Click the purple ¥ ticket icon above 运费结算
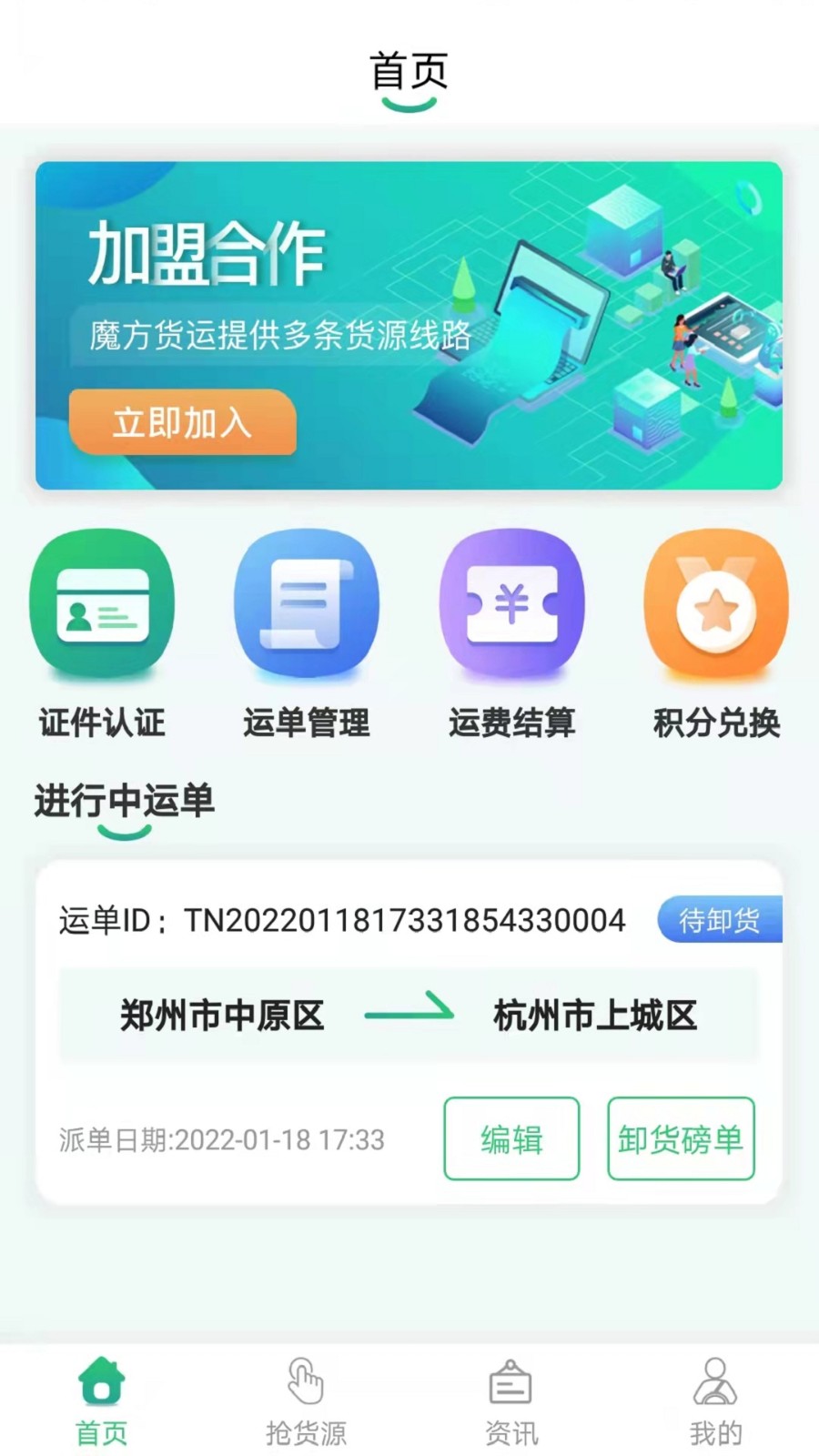The height and width of the screenshot is (1456, 819). [x=511, y=603]
